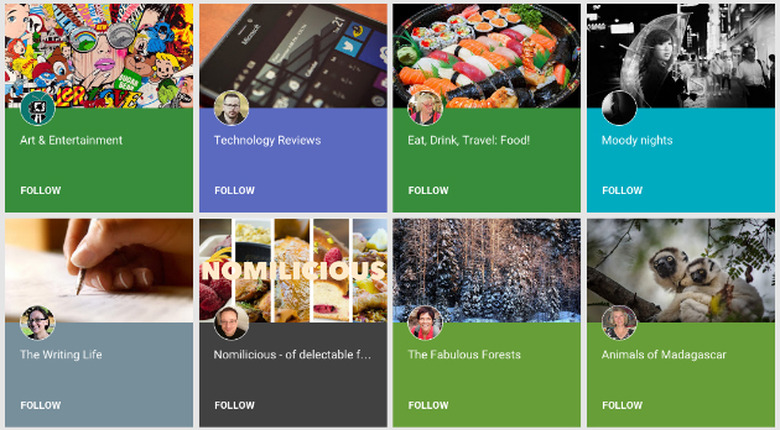Screen dimensions: 780x430
Task: View profile of Moody nights owner
Action: click(x=619, y=108)
